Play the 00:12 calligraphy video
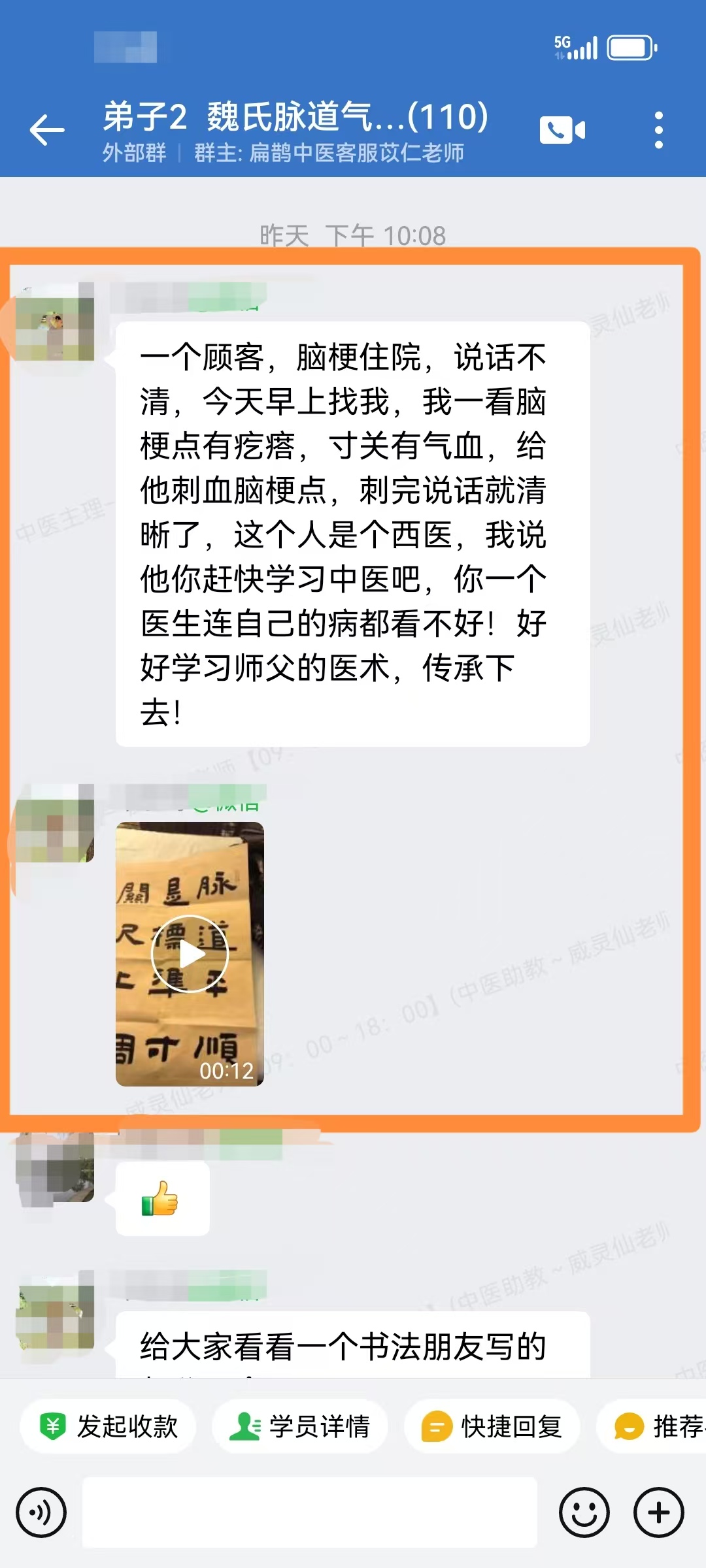Image resolution: width=706 pixels, height=1568 pixels. (190, 954)
